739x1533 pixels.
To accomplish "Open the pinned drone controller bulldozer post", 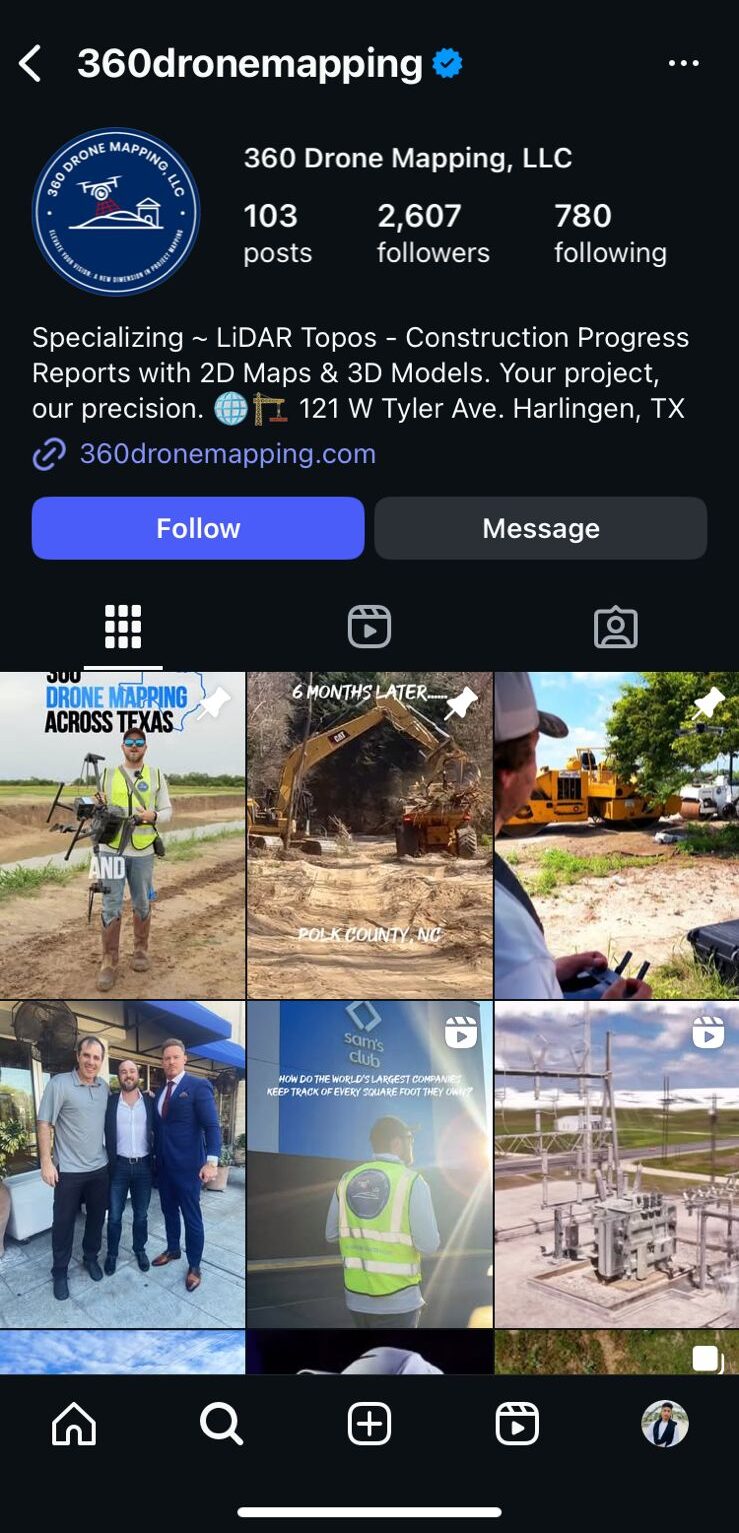I will (616, 835).
